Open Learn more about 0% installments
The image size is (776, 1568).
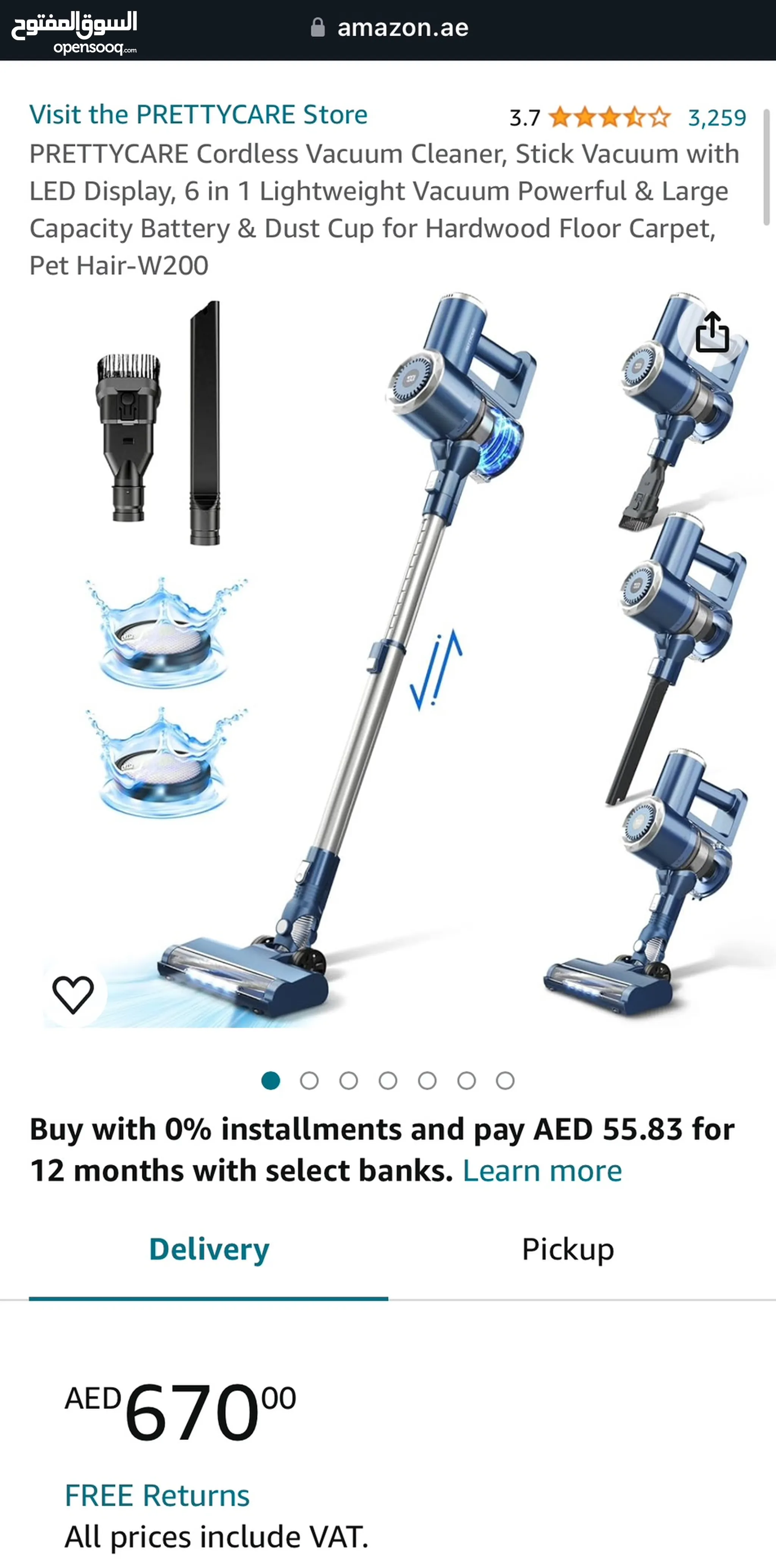[542, 1170]
